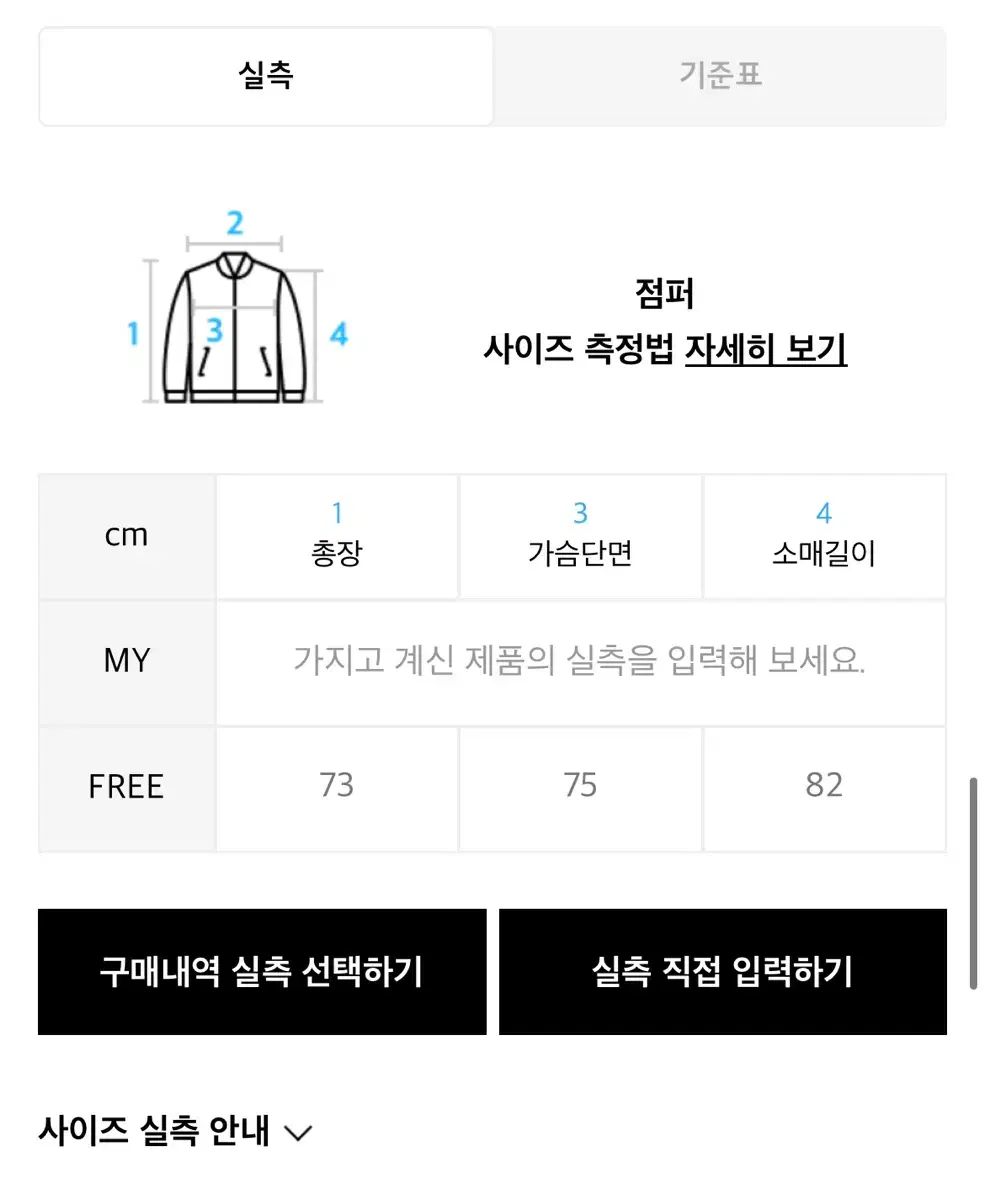Switch to the 기준표 tab

720,76
